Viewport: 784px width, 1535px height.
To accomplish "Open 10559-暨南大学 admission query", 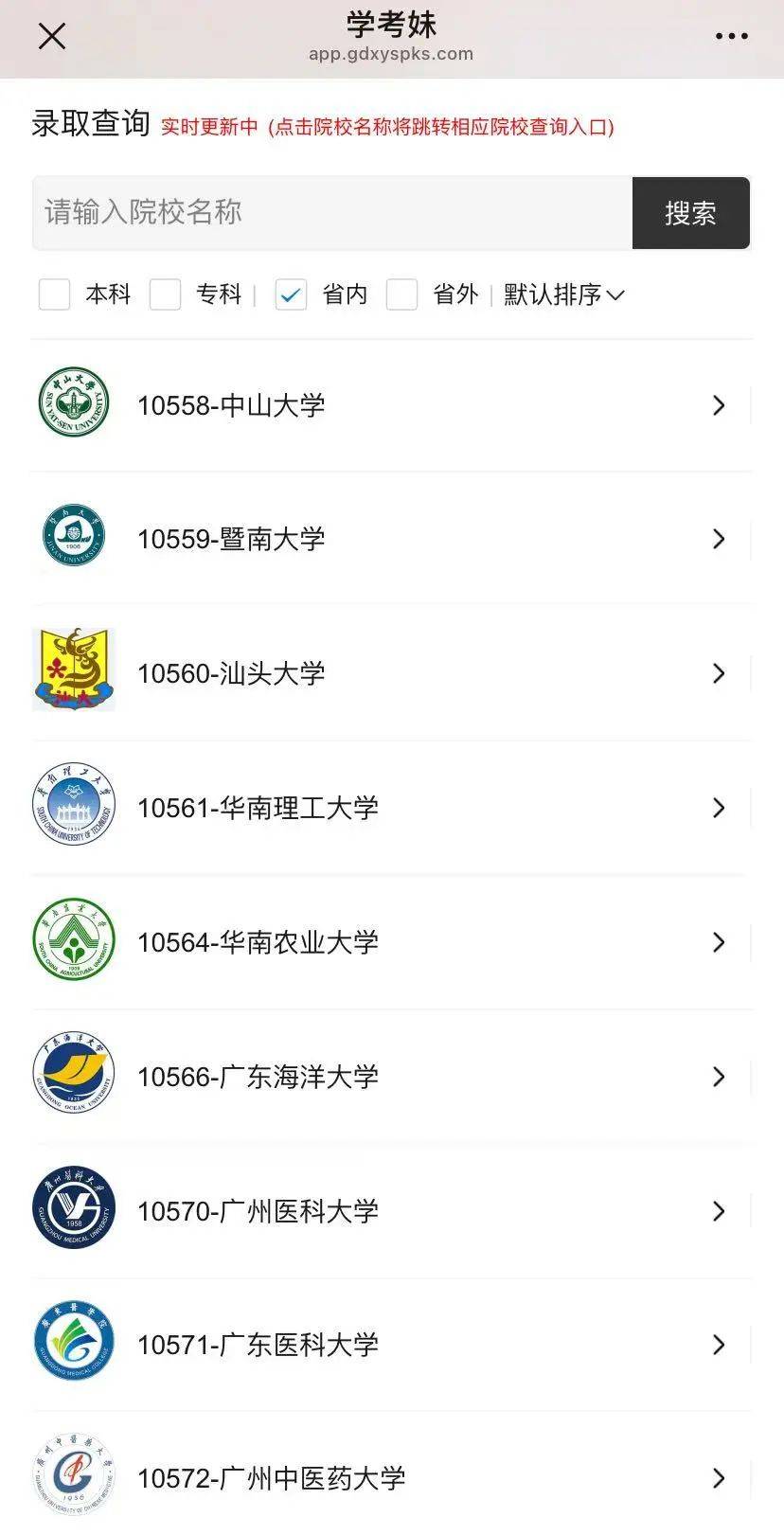I will tap(391, 539).
